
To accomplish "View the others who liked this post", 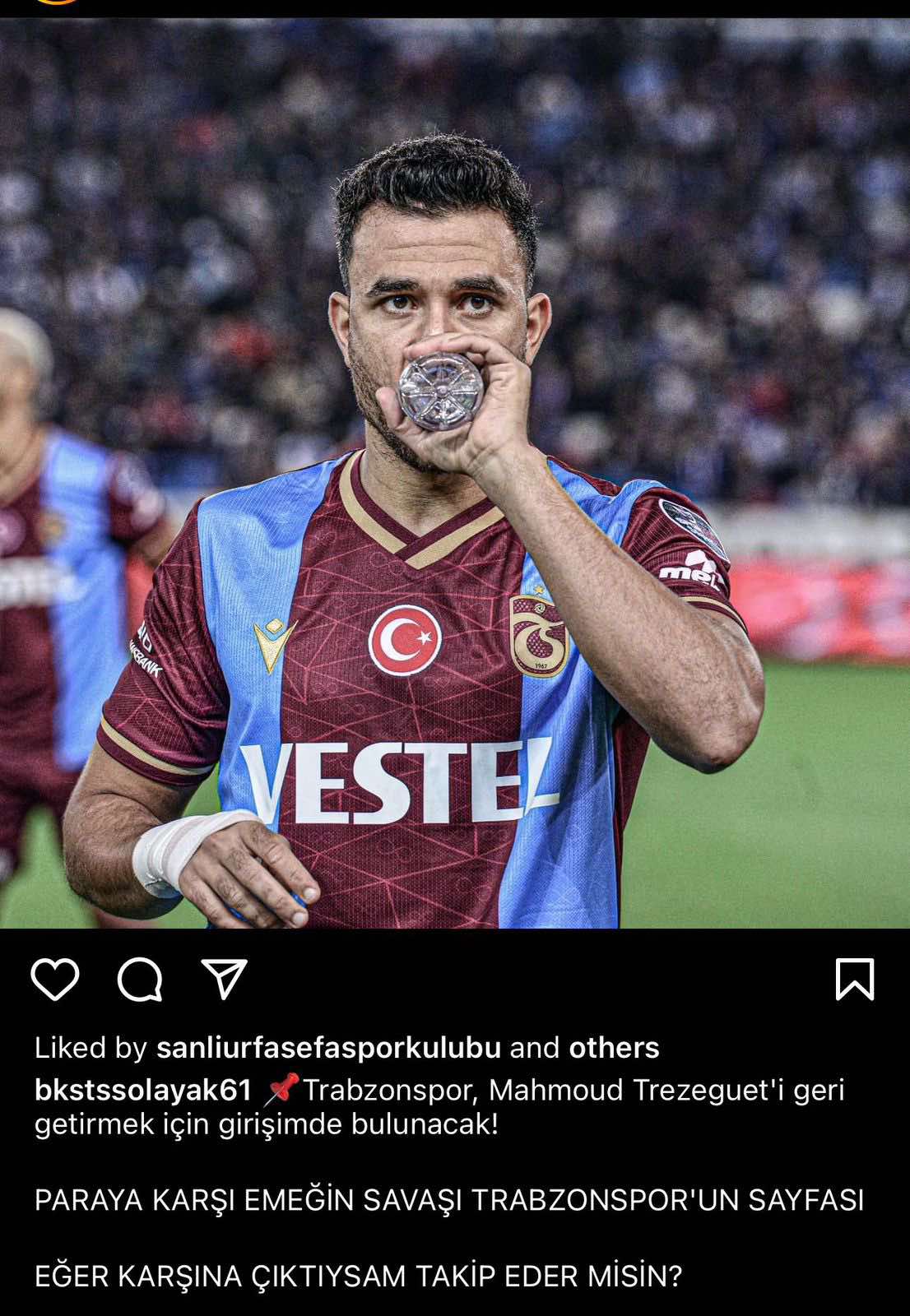I will (614, 1048).
